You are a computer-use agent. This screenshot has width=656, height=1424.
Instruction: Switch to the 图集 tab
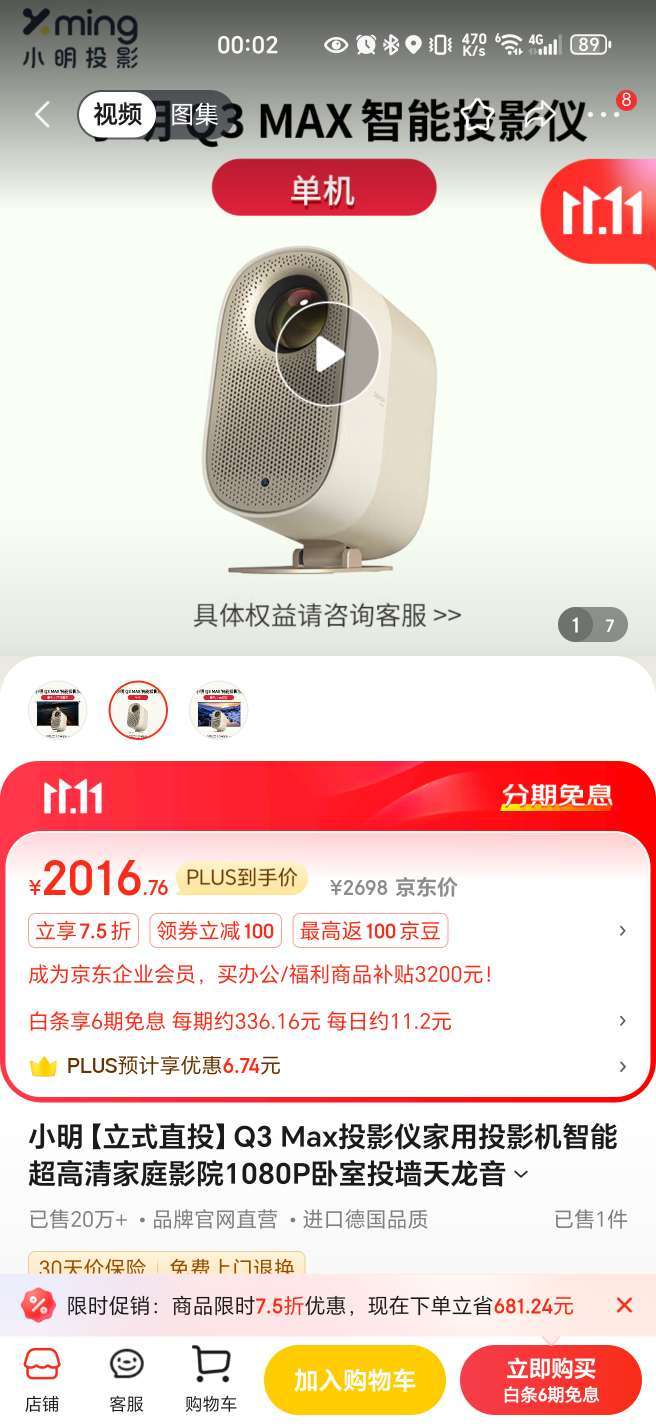coord(194,114)
